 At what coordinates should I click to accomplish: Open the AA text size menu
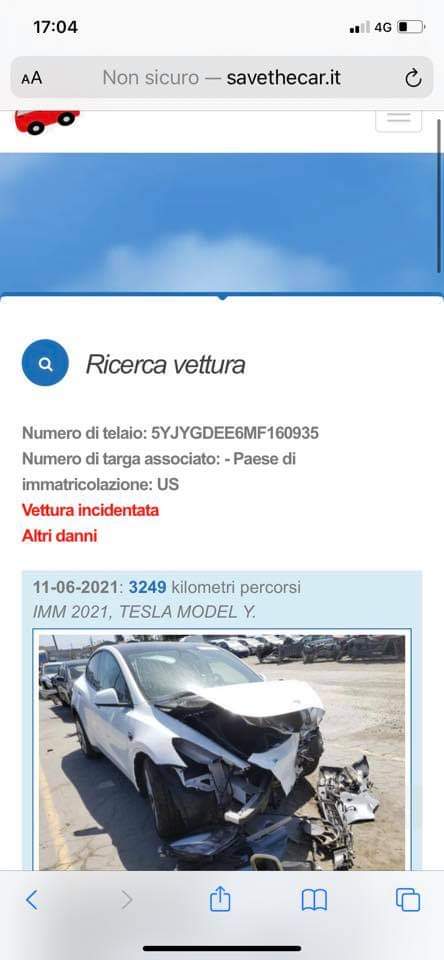(32, 78)
